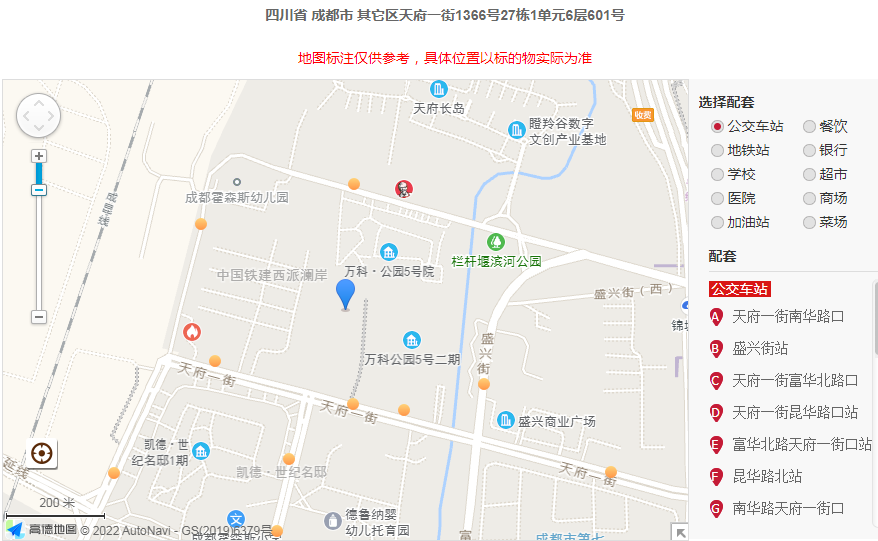The height and width of the screenshot is (541, 878).
Task: Select the 地铁站 radio option
Action: (x=717, y=151)
